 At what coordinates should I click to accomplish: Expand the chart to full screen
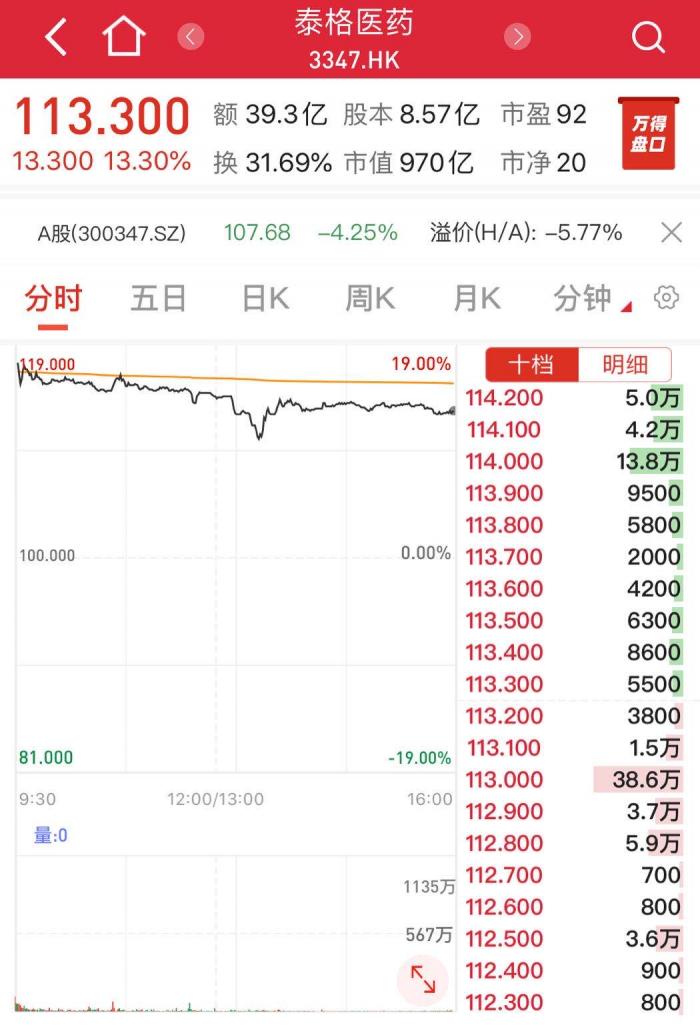[423, 979]
